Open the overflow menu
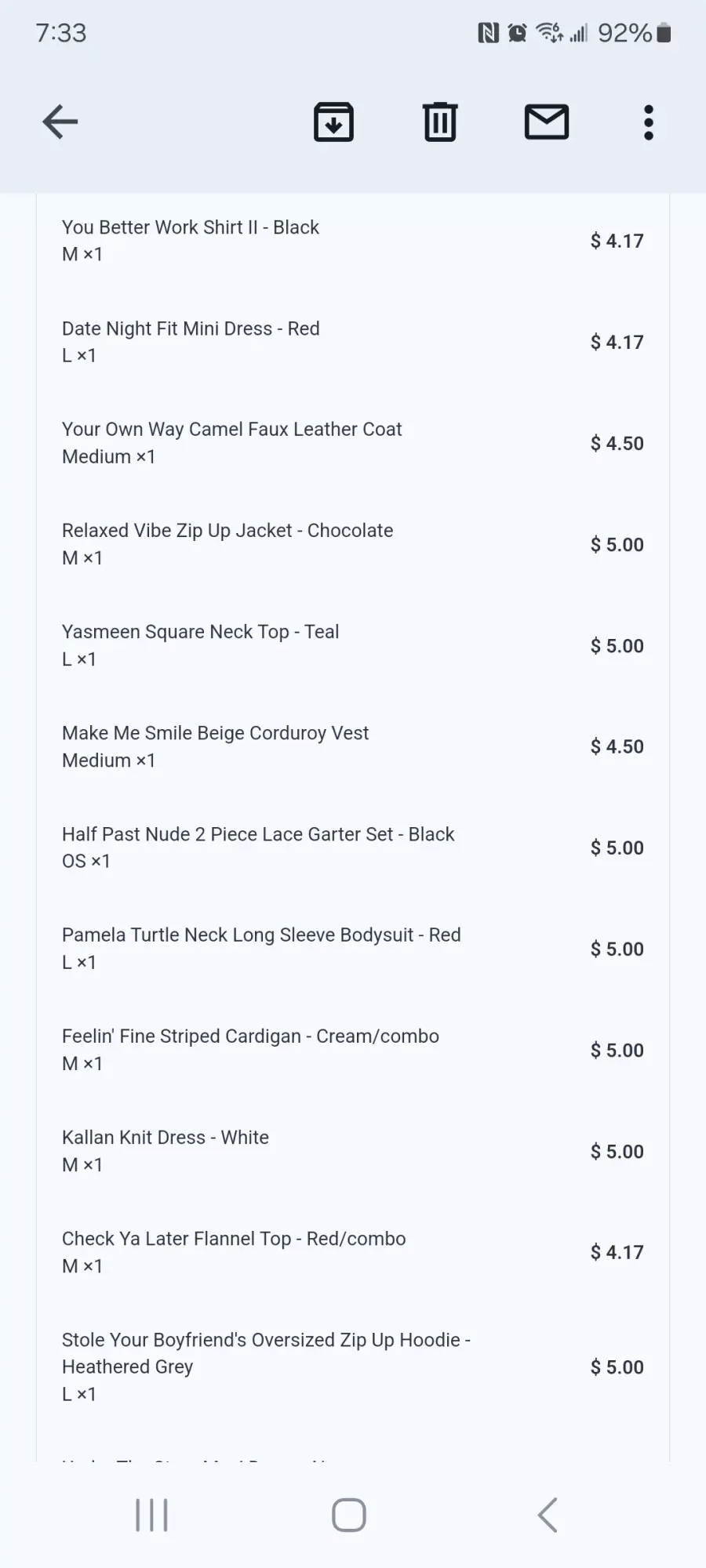This screenshot has height=1568, width=706. [x=649, y=122]
